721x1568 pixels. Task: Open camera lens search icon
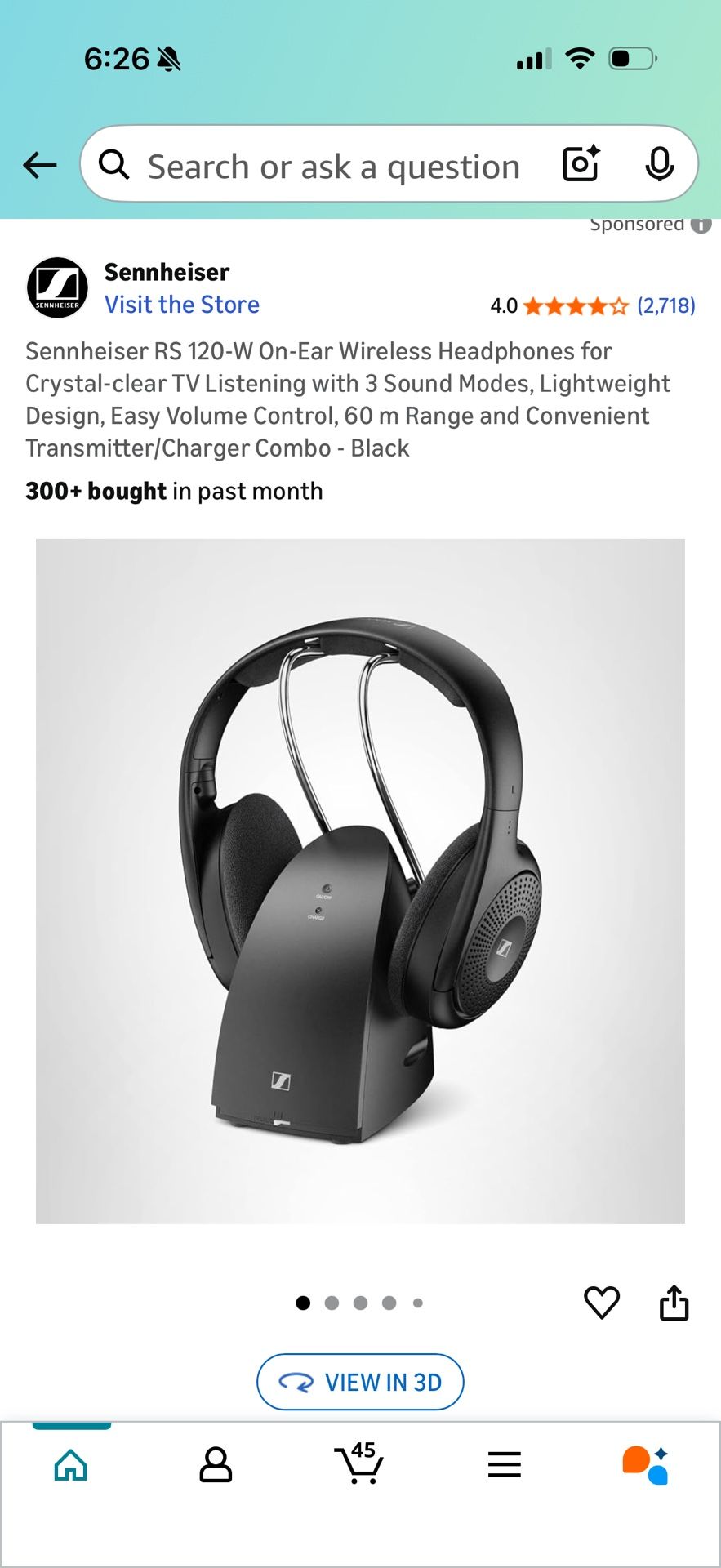click(581, 164)
